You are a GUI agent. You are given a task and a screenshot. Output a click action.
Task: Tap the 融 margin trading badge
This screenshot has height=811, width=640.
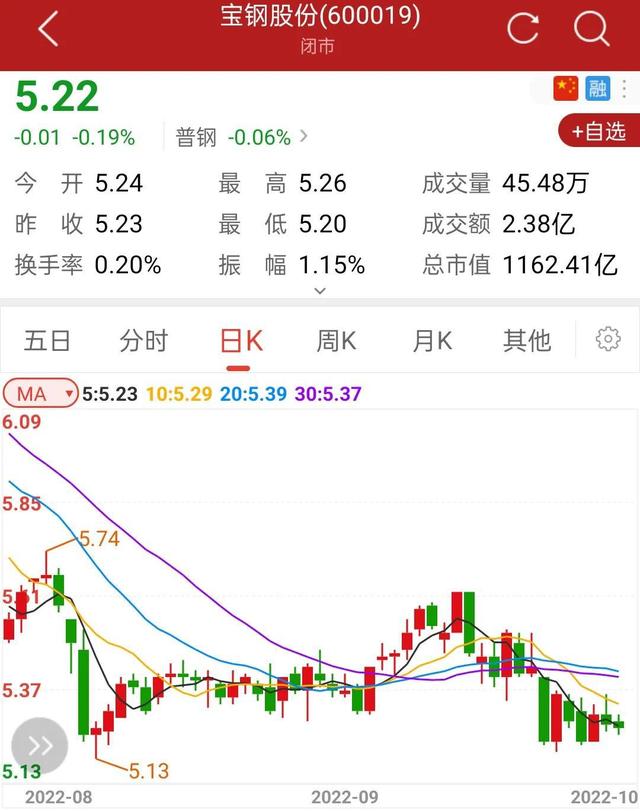pos(598,89)
